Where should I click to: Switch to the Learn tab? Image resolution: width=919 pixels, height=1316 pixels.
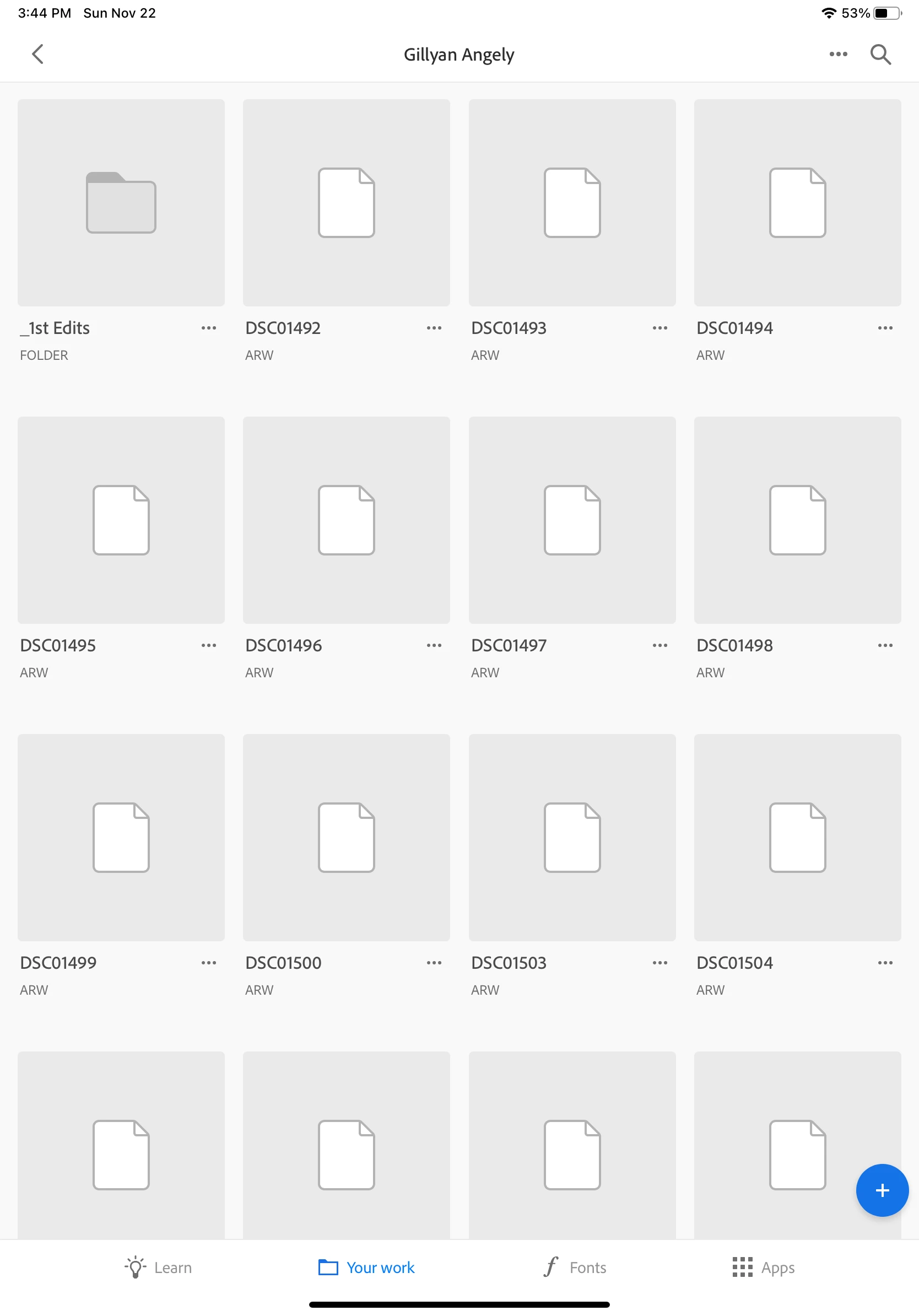(159, 1268)
